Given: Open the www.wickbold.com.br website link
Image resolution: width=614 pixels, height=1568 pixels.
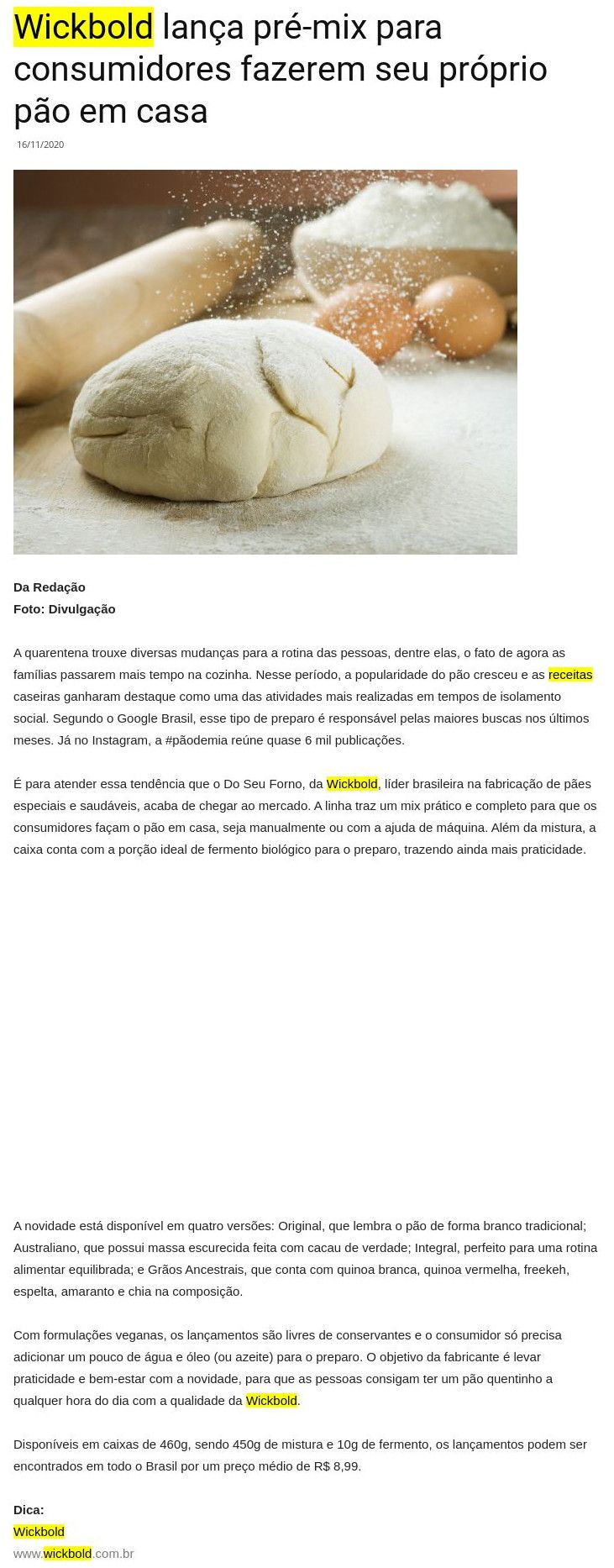Looking at the screenshot, I should pos(74,1553).
